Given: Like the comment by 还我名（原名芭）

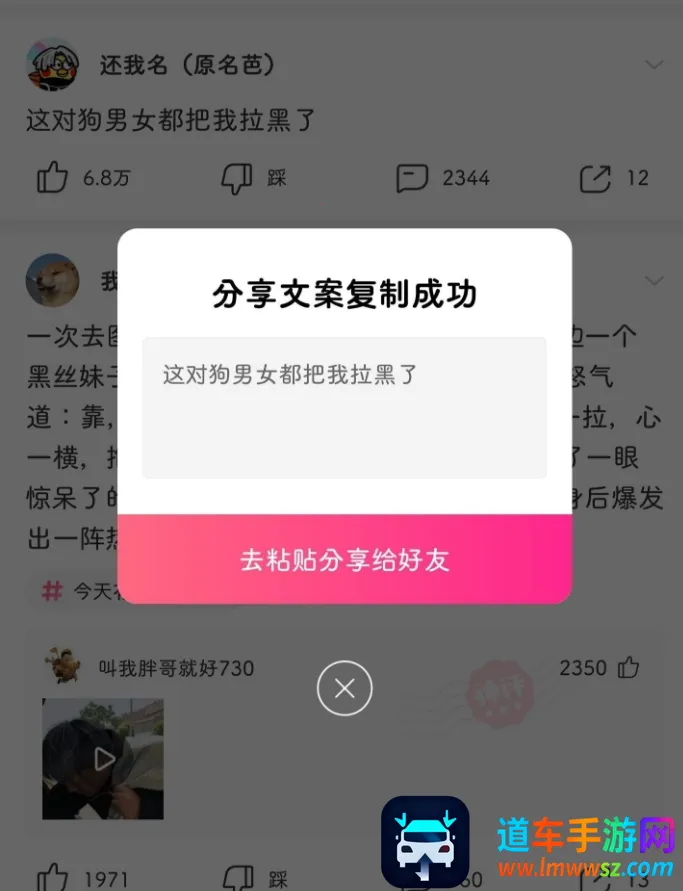Looking at the screenshot, I should [53, 179].
